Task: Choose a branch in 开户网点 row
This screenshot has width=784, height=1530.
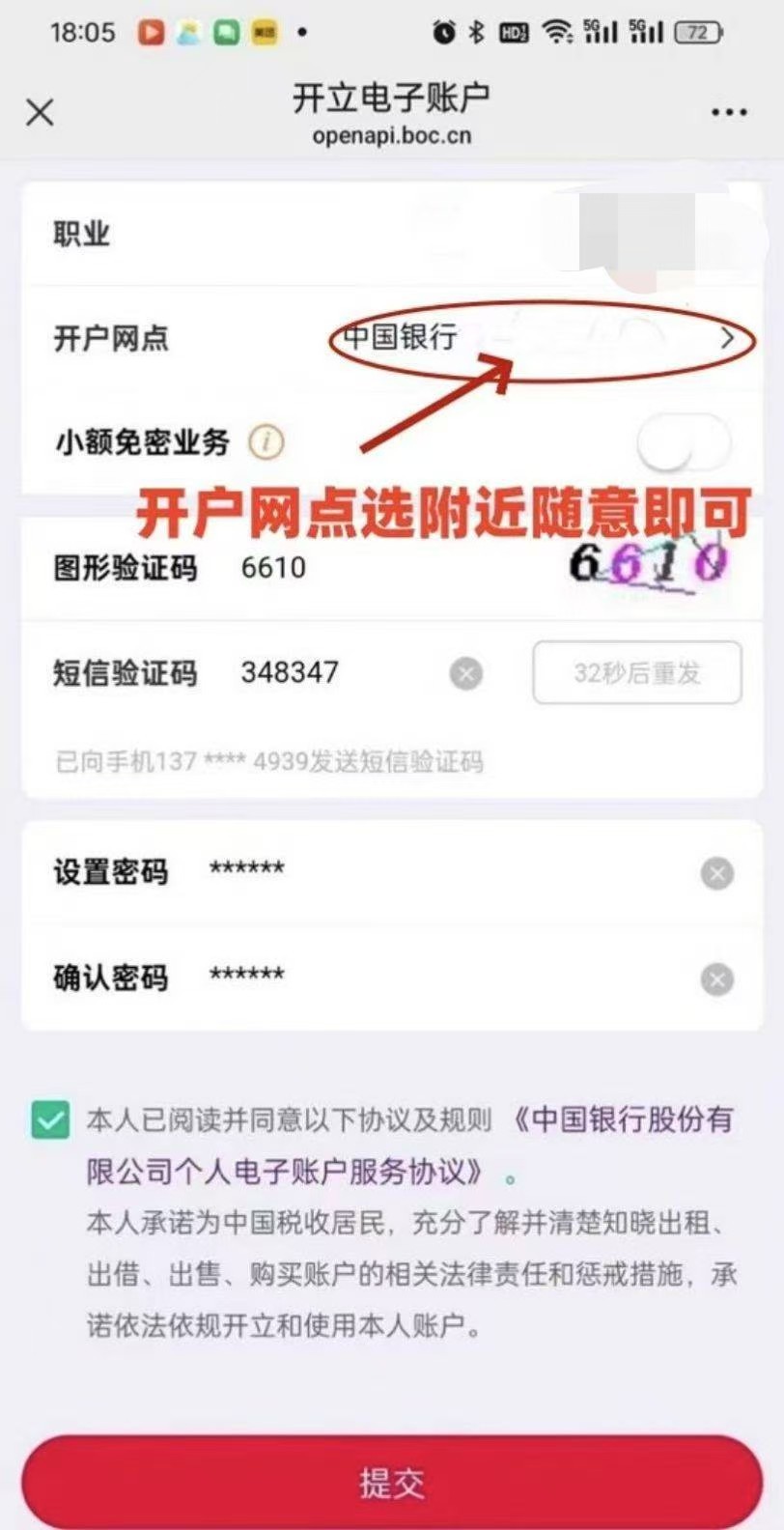Action: click(x=541, y=338)
